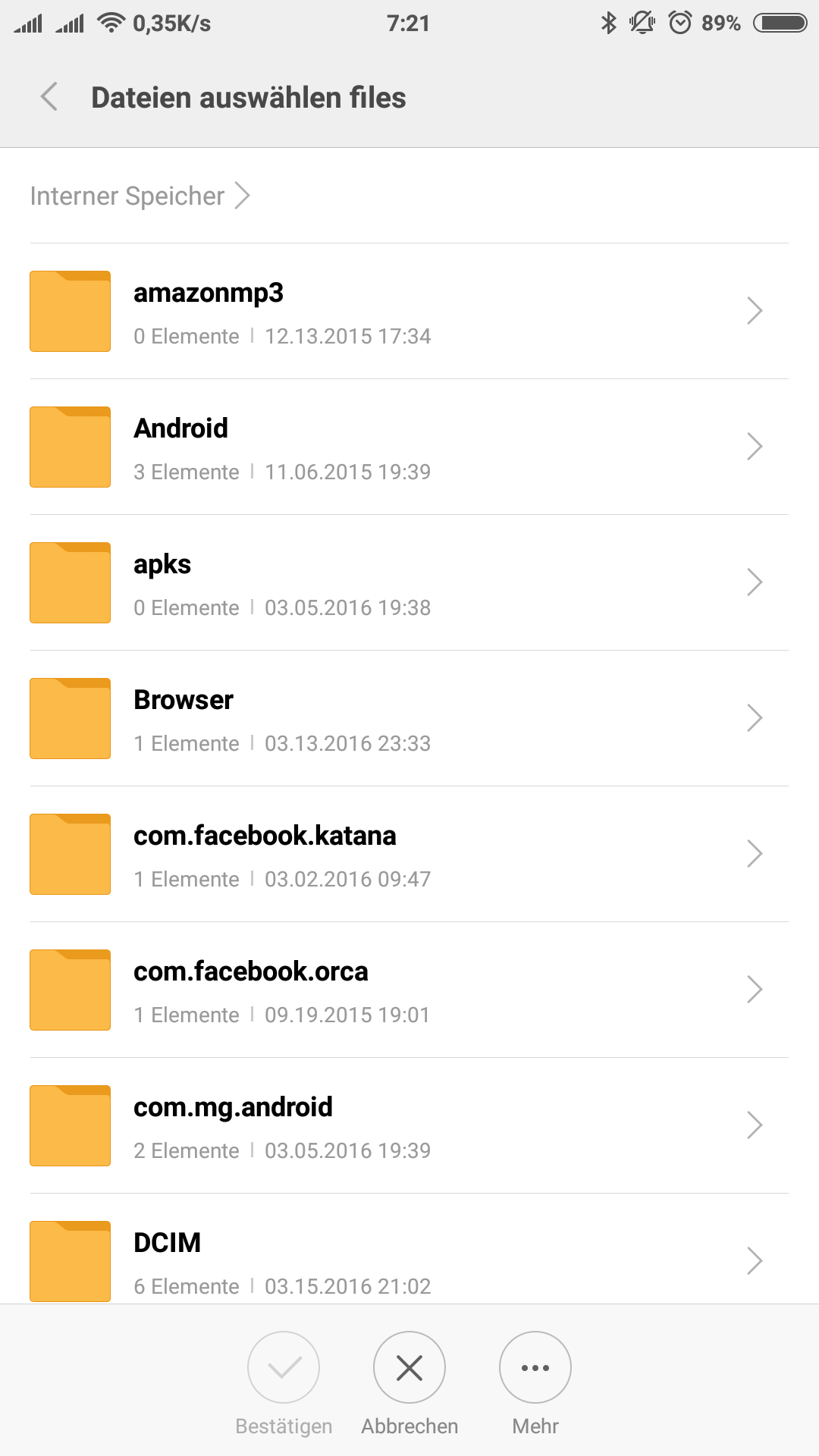
Task: Open the com.mg.android folder
Action: pyautogui.click(x=409, y=1125)
